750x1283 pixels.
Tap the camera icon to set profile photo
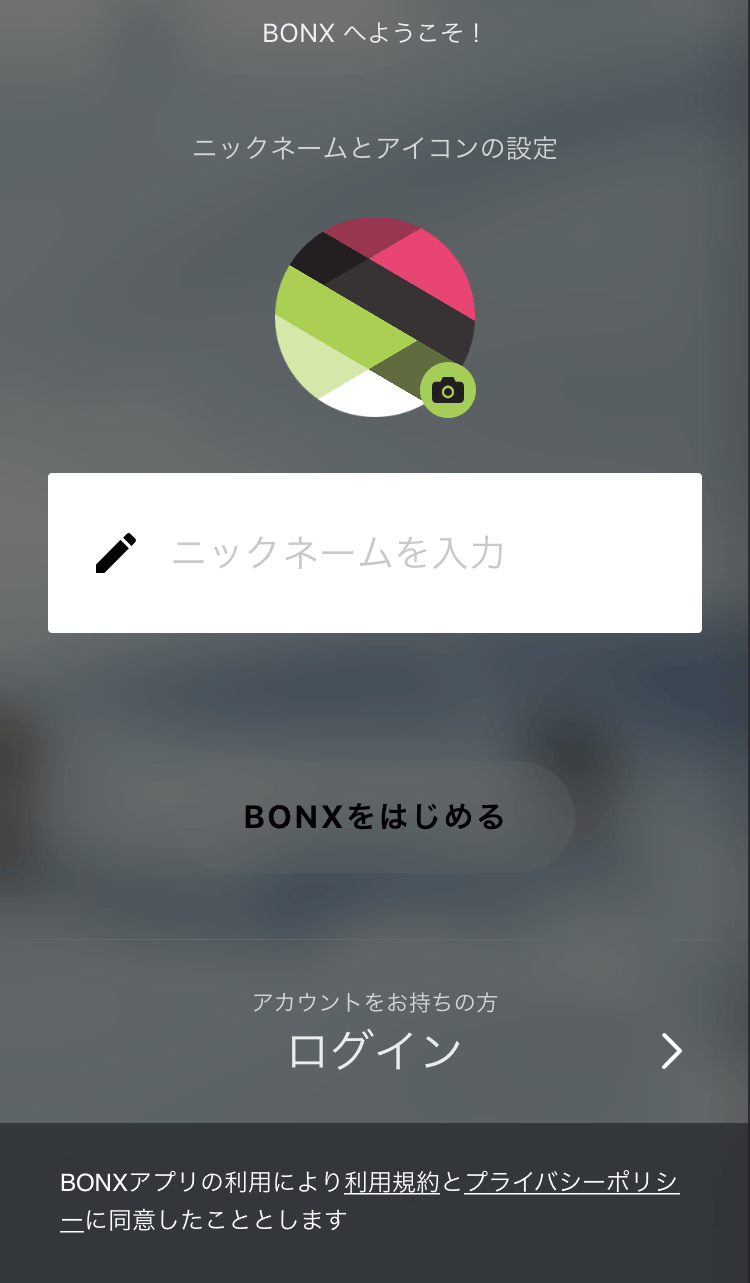(x=448, y=390)
